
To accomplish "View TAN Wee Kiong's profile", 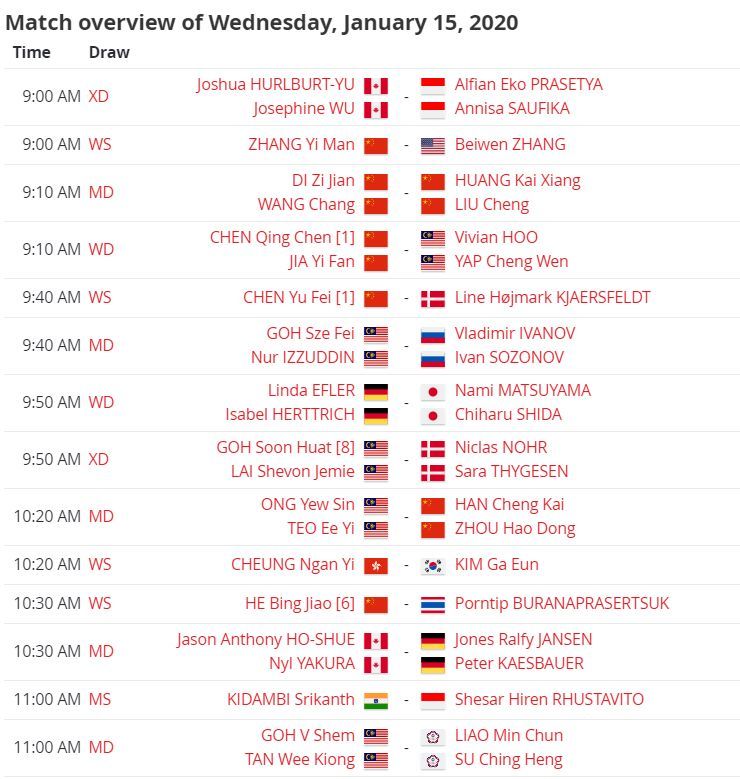I will tap(300, 760).
